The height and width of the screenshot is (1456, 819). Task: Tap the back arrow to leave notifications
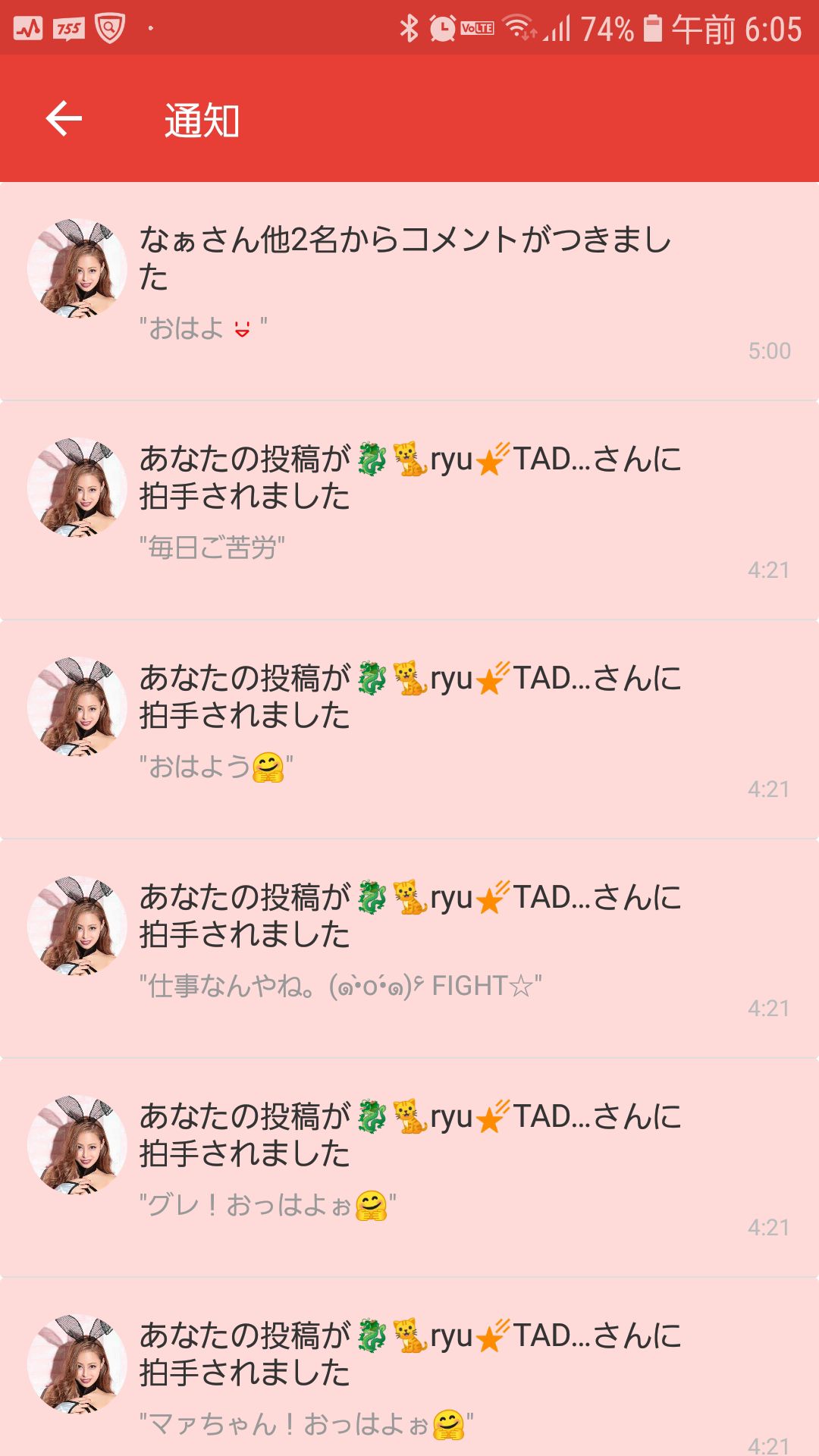64,119
